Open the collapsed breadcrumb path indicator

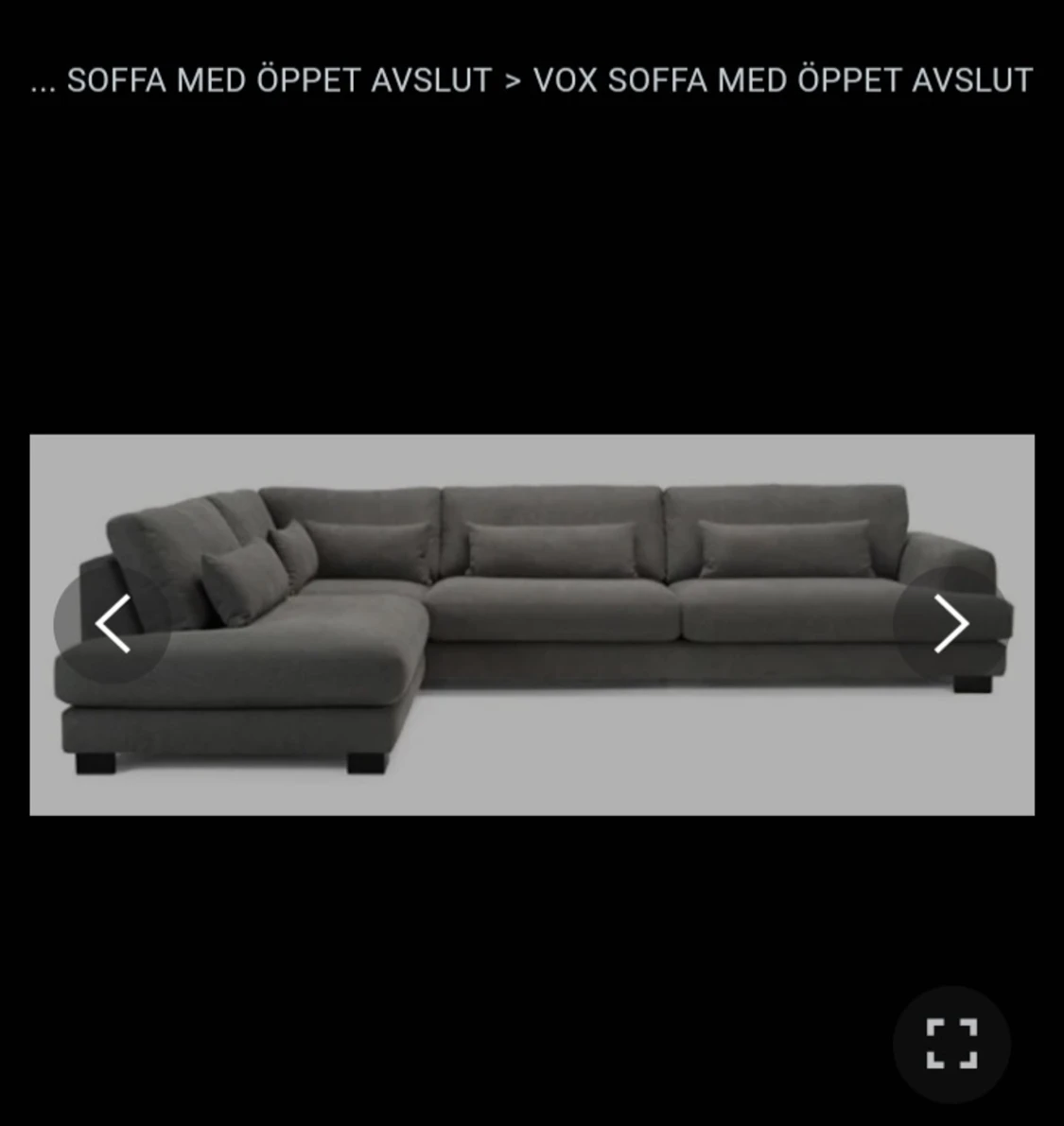pos(43,82)
